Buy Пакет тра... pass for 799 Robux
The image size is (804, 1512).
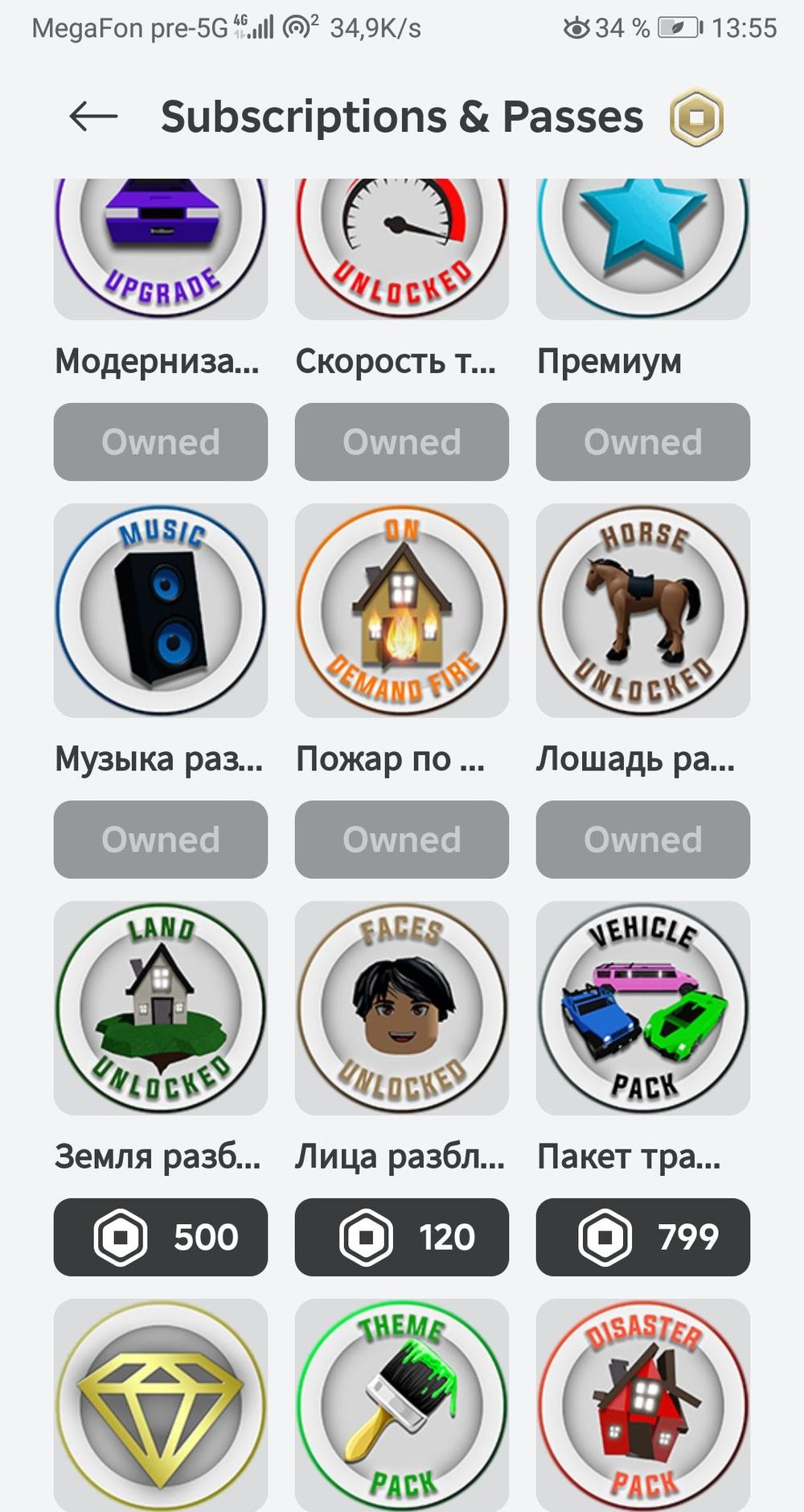[x=643, y=1237]
